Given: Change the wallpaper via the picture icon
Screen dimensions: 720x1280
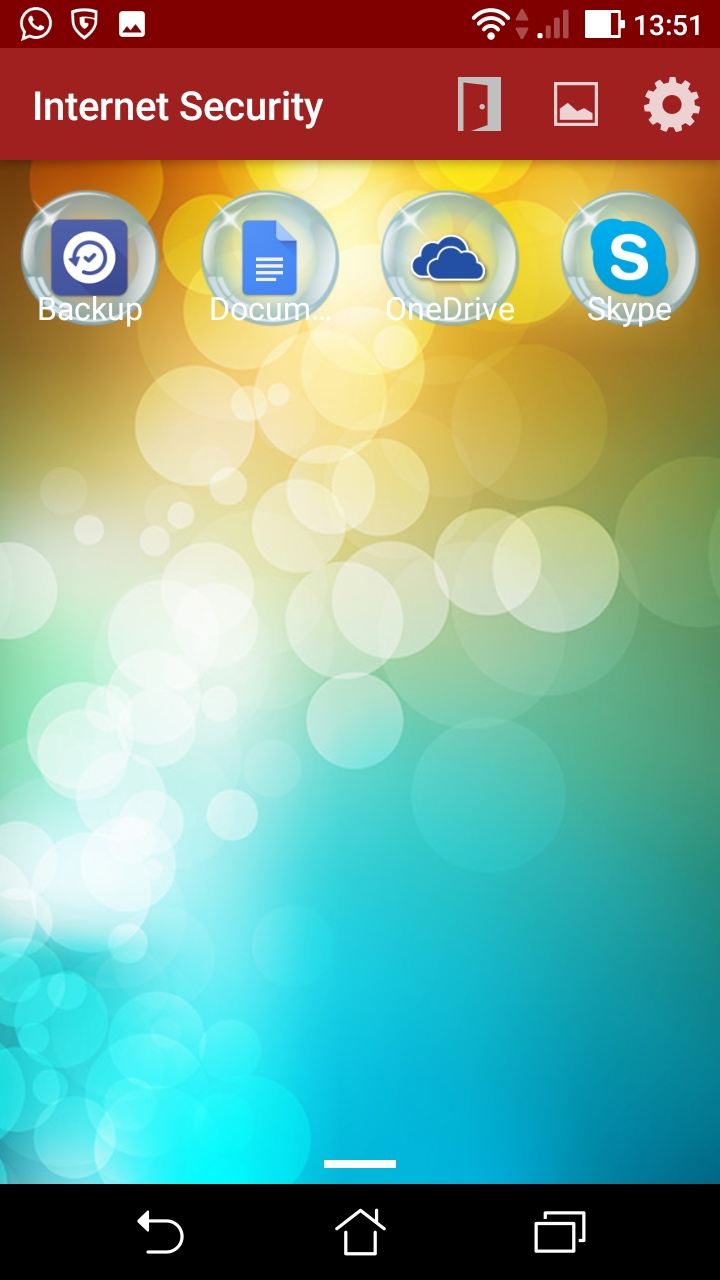Looking at the screenshot, I should [x=576, y=104].
